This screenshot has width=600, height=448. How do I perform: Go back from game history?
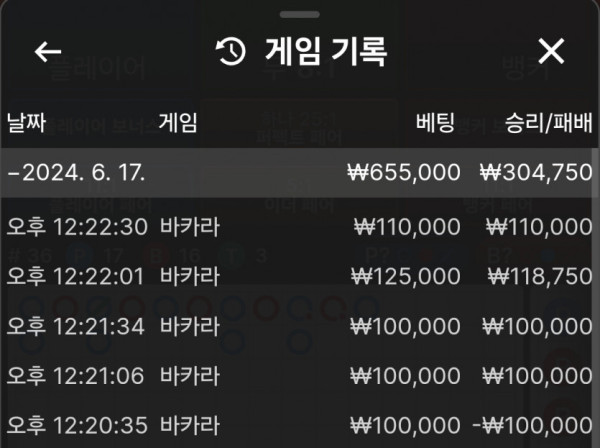click(48, 52)
